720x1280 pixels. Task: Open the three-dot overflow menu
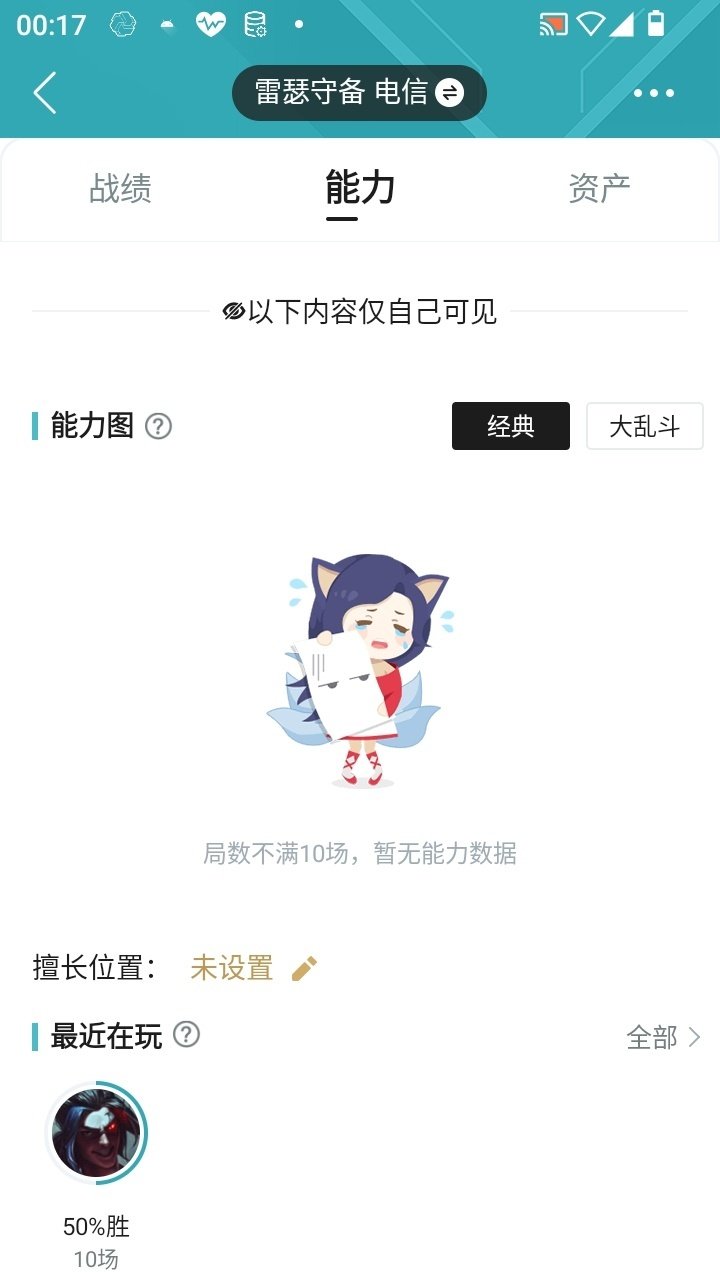click(x=654, y=92)
